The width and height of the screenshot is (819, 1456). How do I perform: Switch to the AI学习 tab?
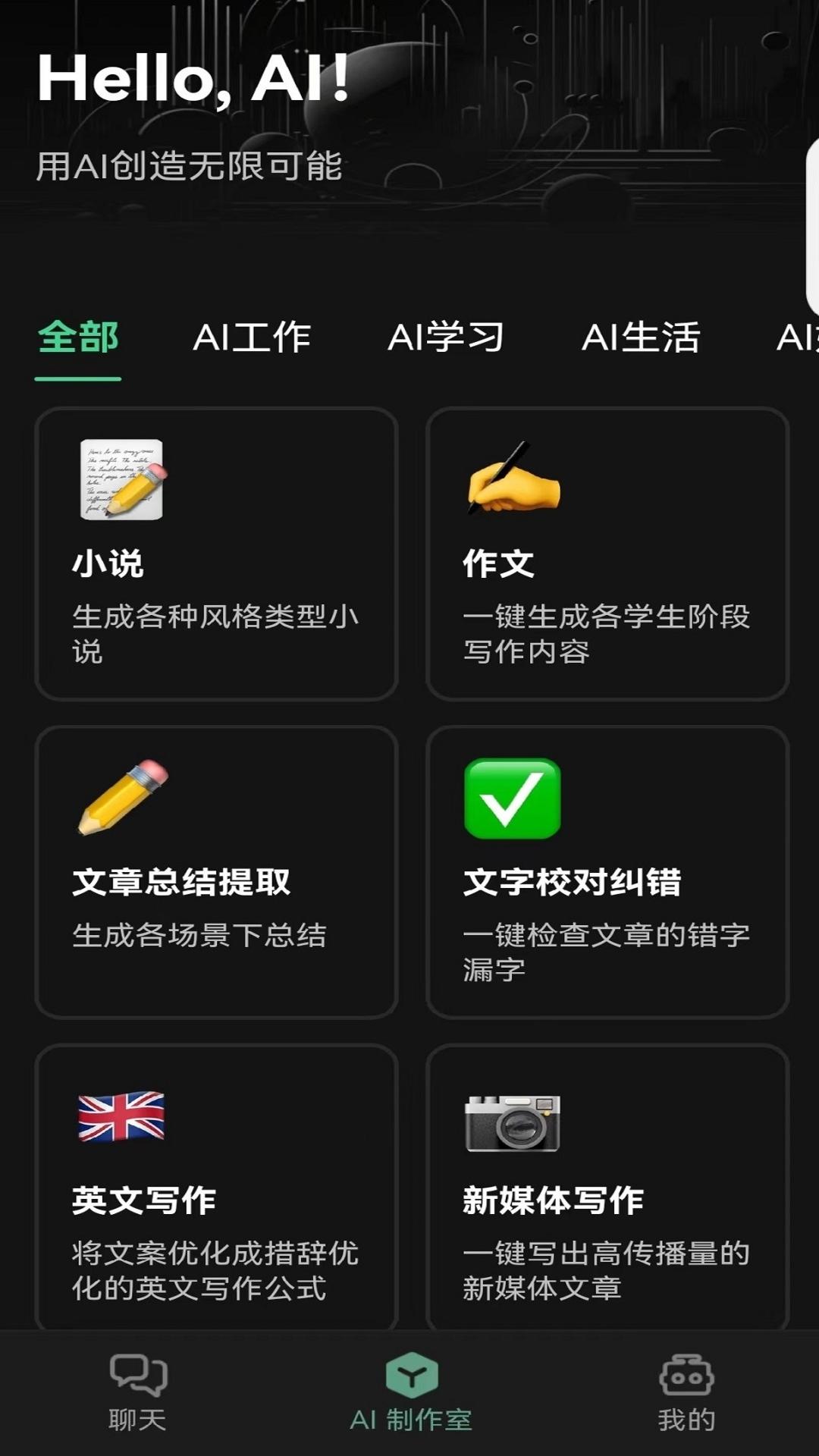pyautogui.click(x=446, y=337)
